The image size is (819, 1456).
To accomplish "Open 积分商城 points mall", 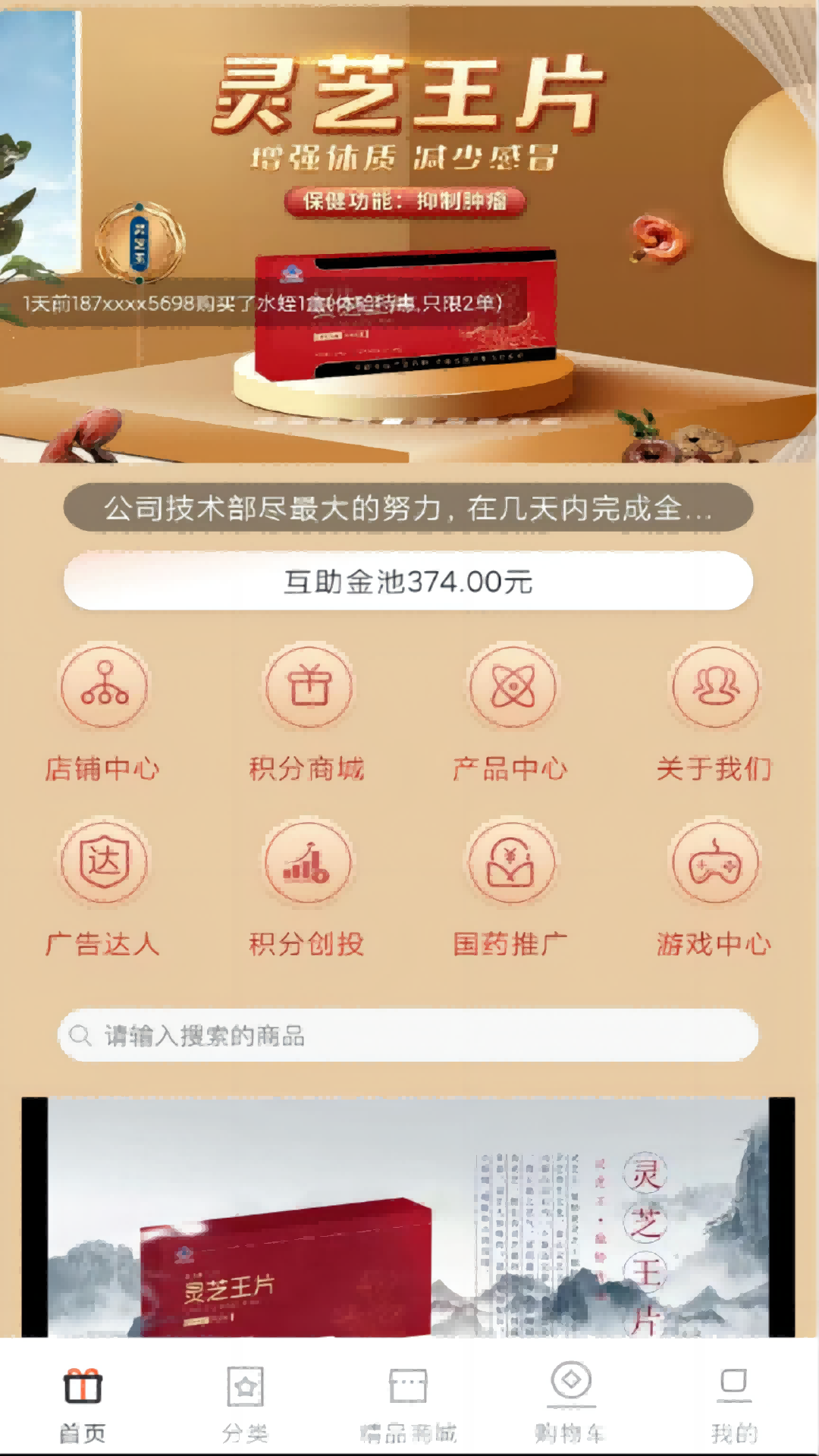I will (x=307, y=713).
